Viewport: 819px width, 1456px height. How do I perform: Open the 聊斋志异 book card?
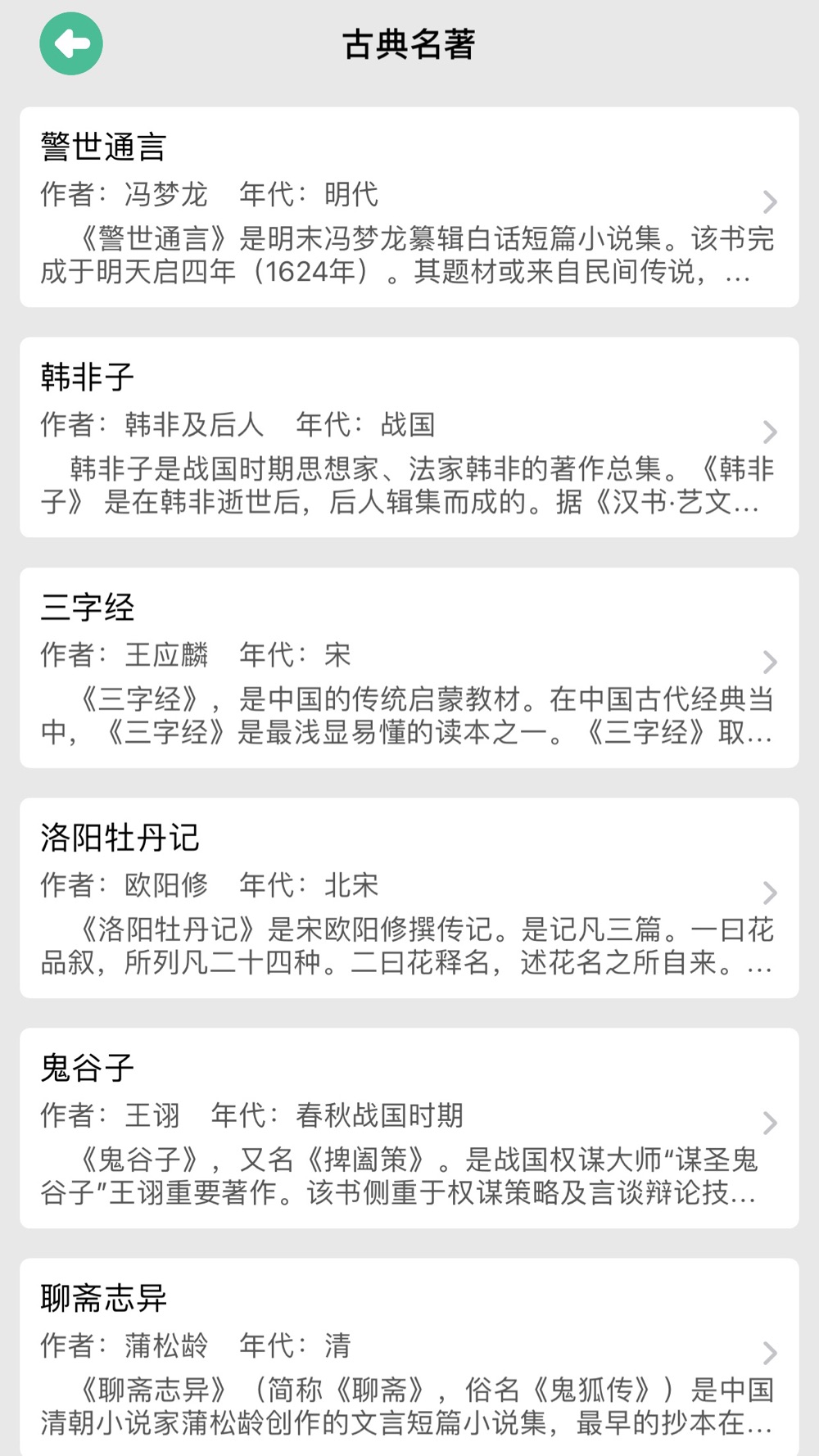409,1355
